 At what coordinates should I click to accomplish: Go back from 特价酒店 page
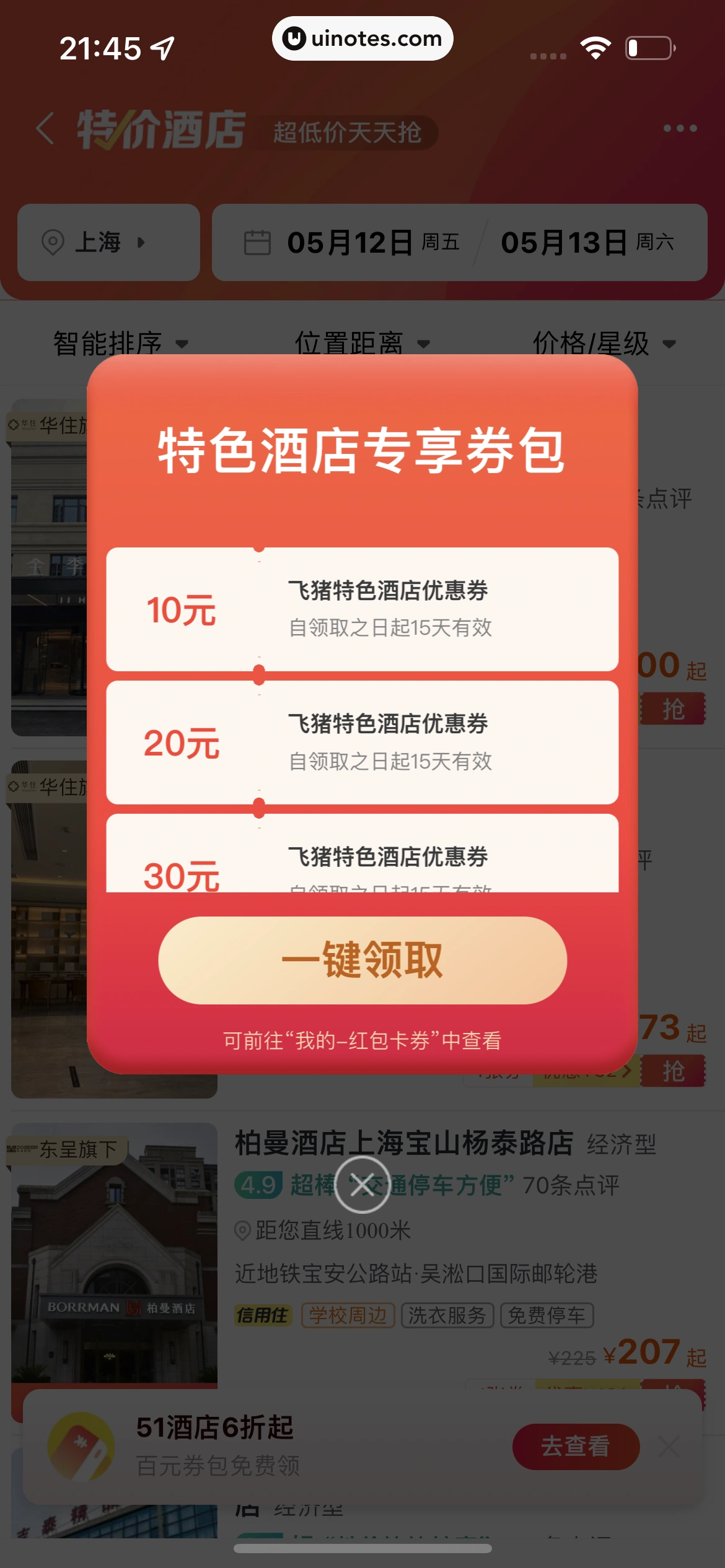45,129
